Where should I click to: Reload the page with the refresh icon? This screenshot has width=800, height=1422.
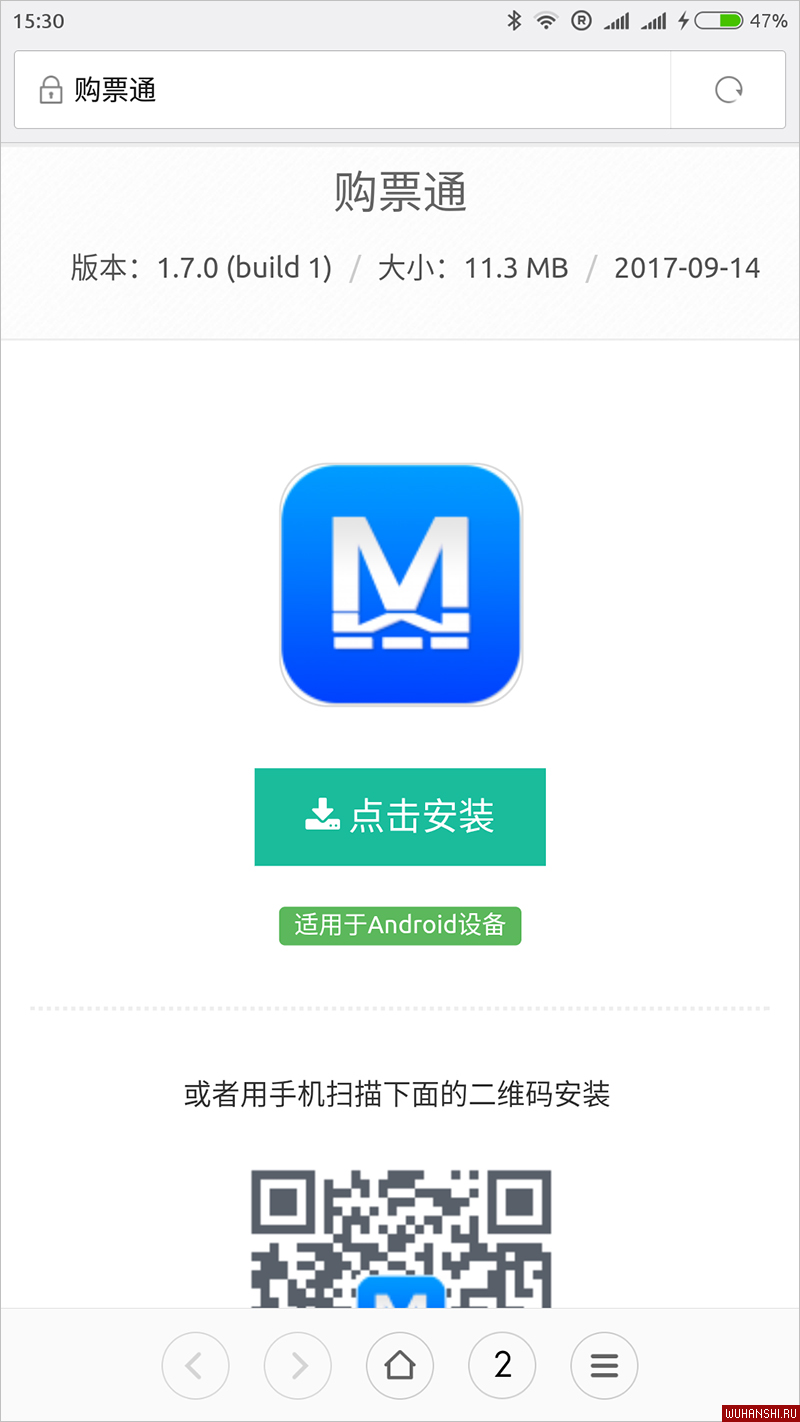coord(728,90)
